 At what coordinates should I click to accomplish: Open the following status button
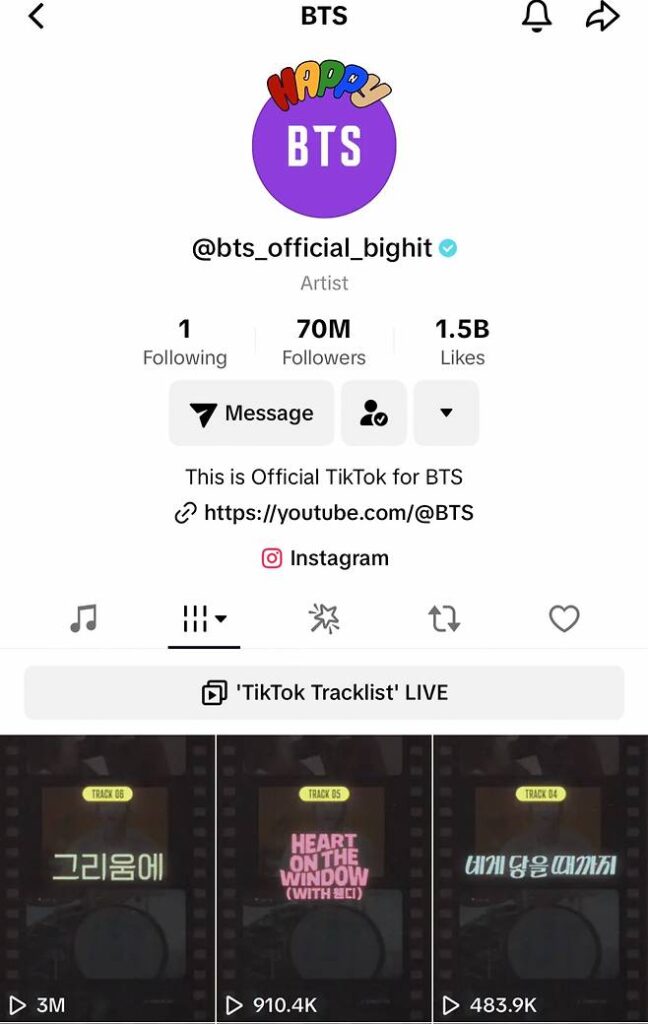point(374,413)
